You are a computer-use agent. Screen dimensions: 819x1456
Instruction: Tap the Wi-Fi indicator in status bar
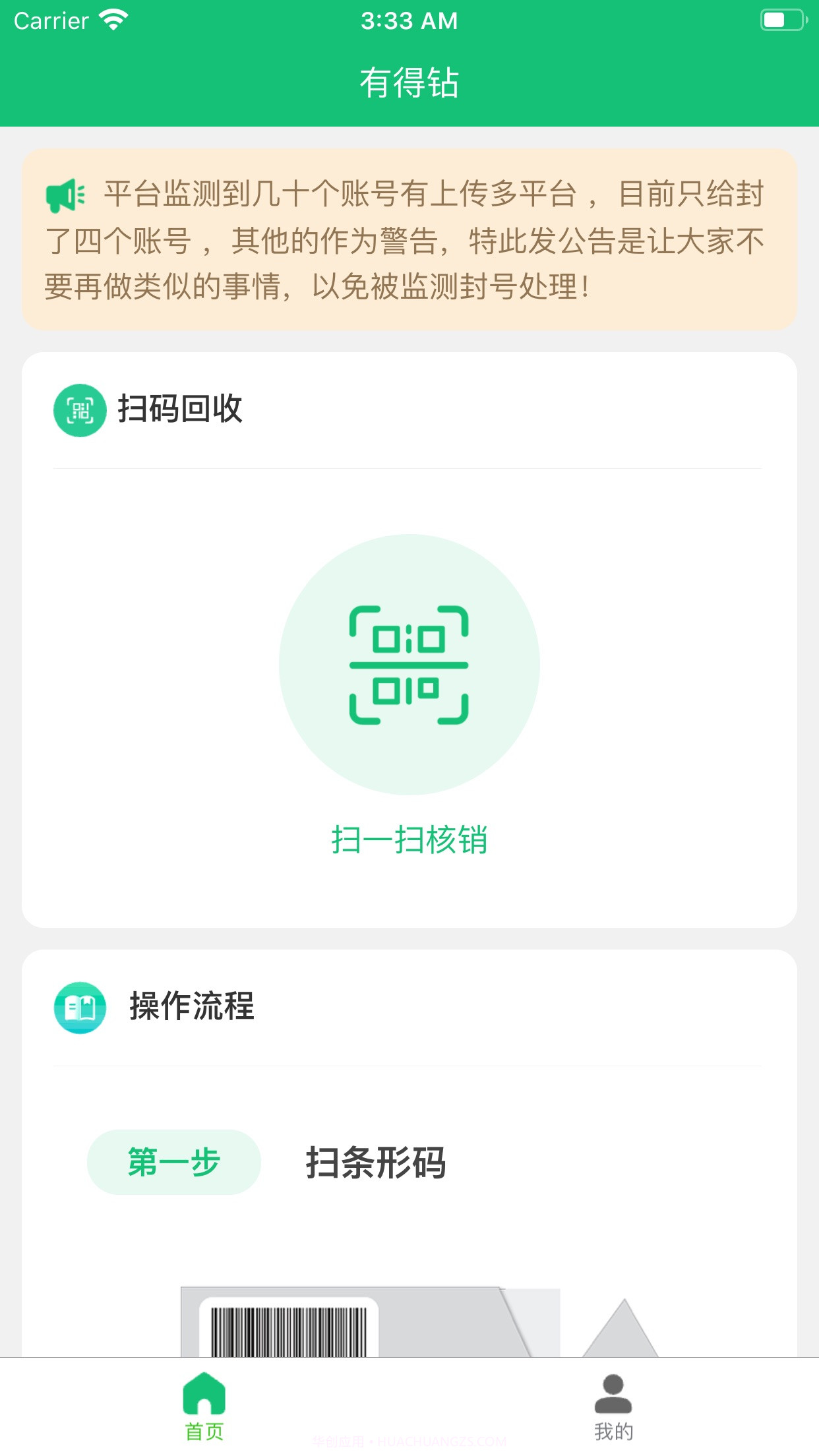coord(113,18)
